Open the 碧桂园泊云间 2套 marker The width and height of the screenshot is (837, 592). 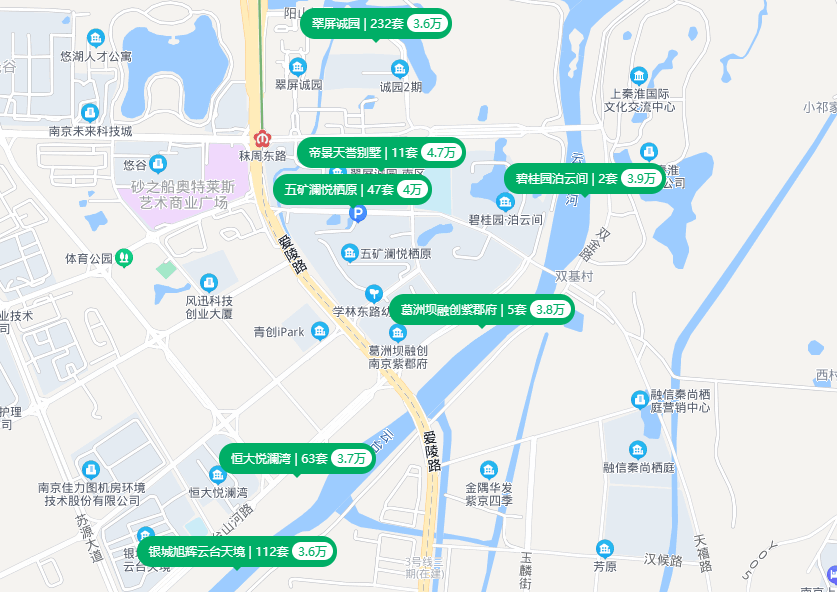point(586,179)
